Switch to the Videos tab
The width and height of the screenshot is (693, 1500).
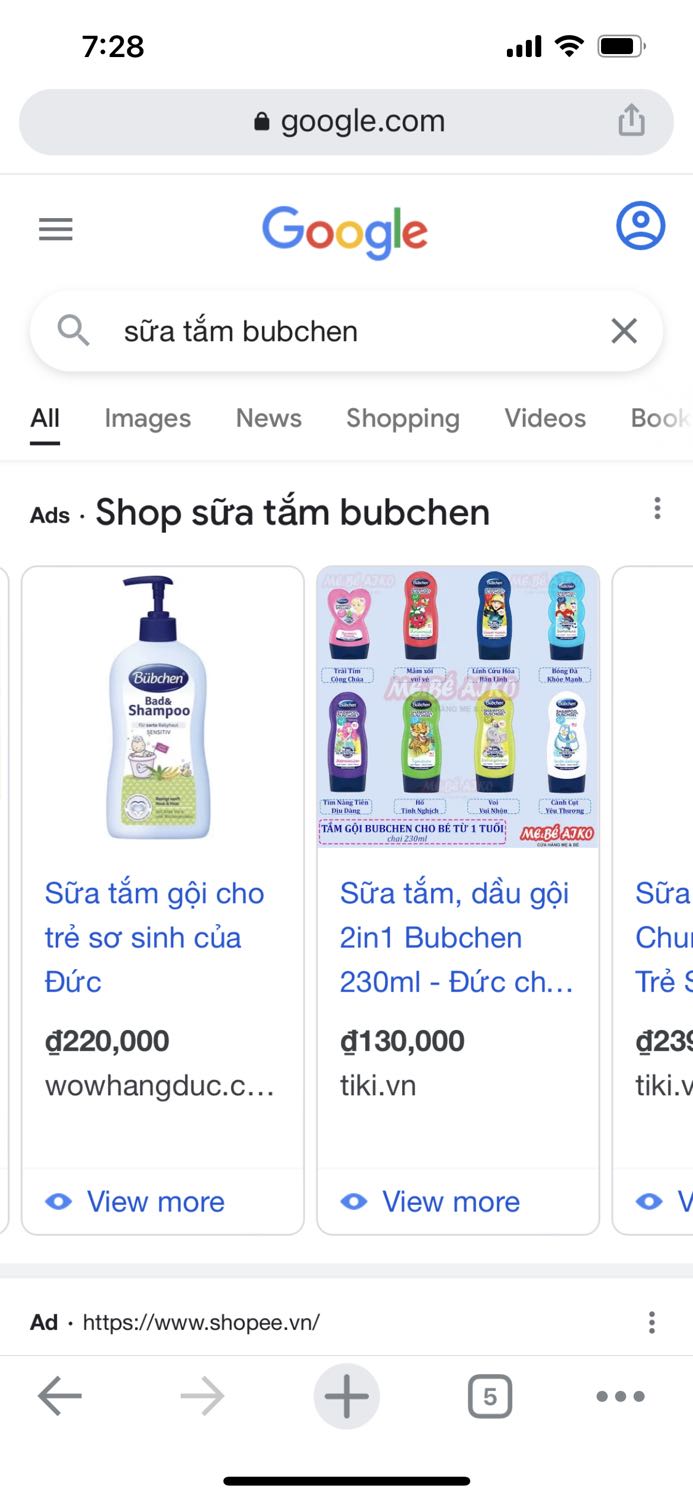pyautogui.click(x=545, y=418)
